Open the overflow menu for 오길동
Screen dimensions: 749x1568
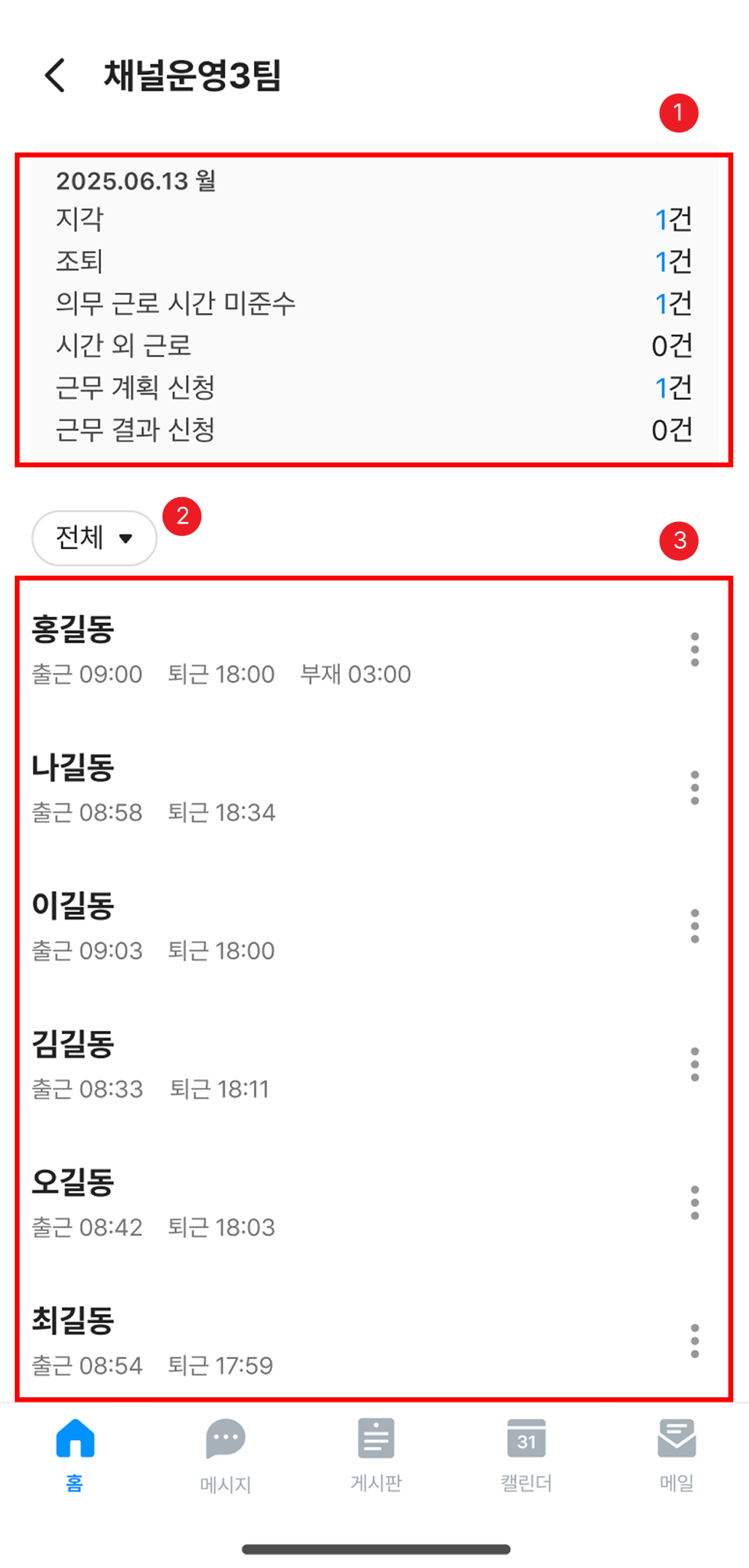click(x=694, y=1203)
